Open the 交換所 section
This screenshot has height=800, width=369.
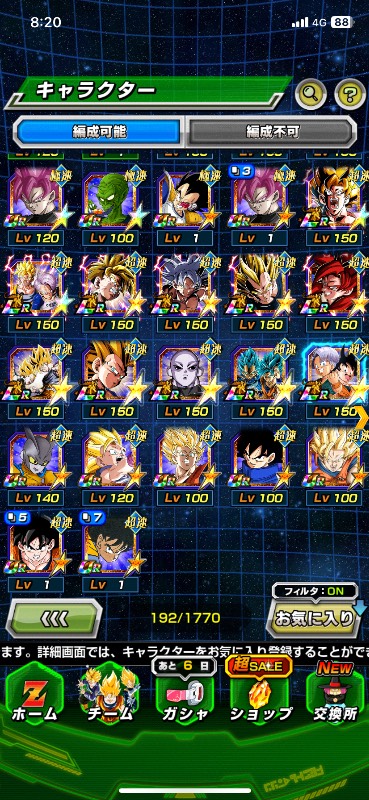335,696
